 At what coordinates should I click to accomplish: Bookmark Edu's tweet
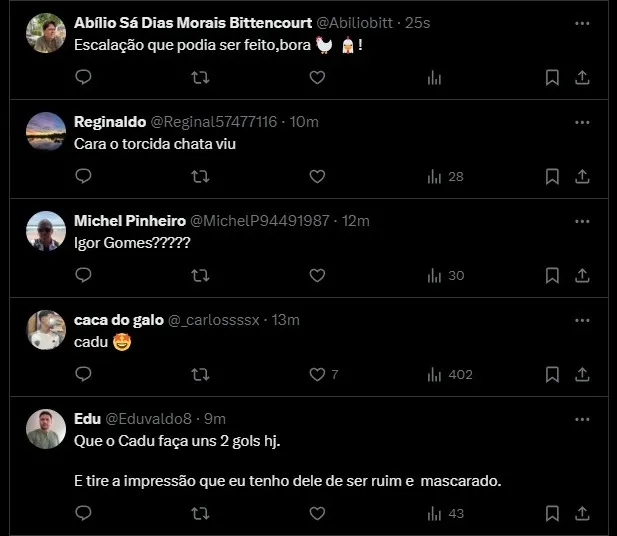click(552, 513)
